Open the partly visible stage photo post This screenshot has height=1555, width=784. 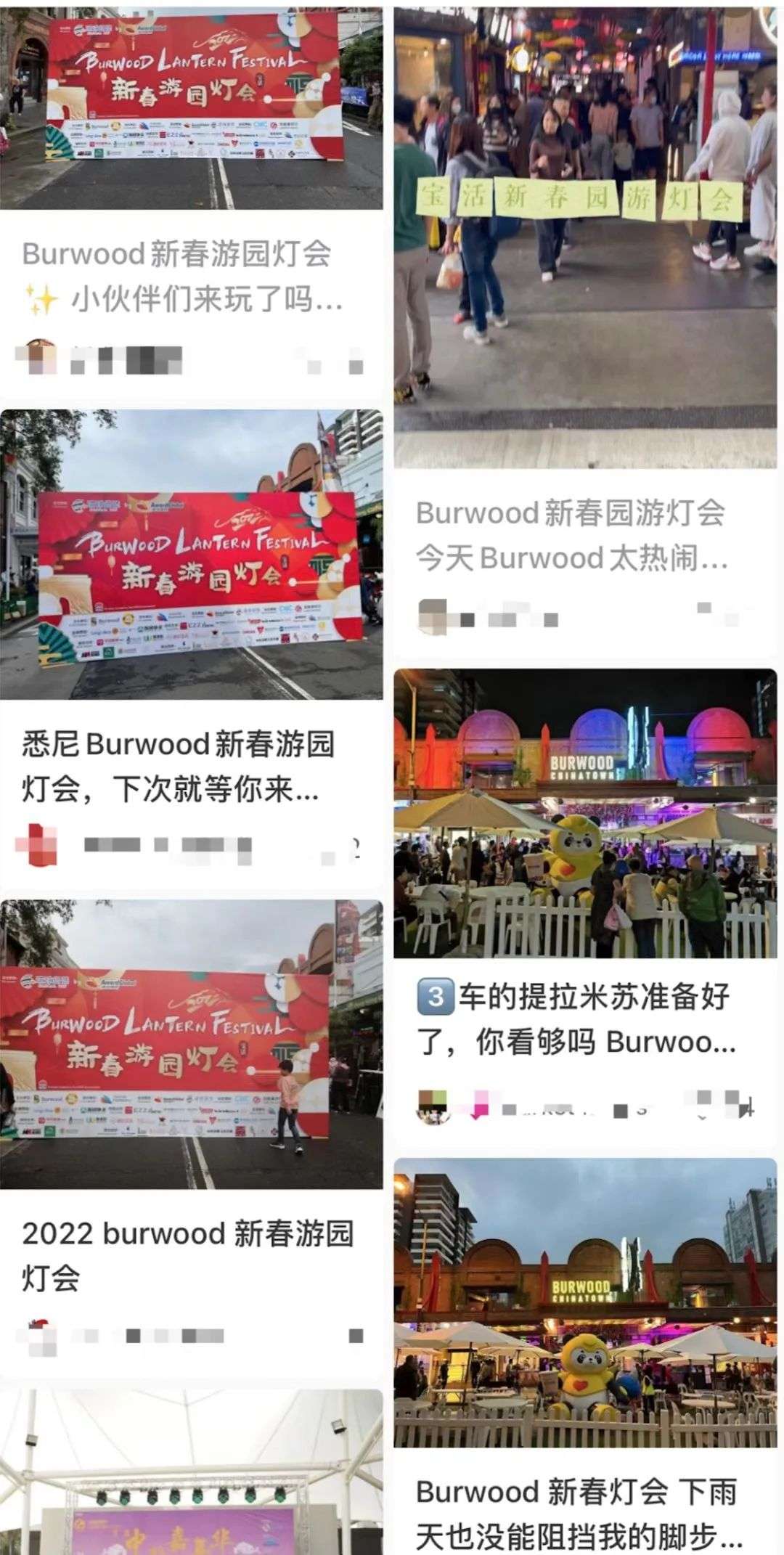pos(191,1474)
